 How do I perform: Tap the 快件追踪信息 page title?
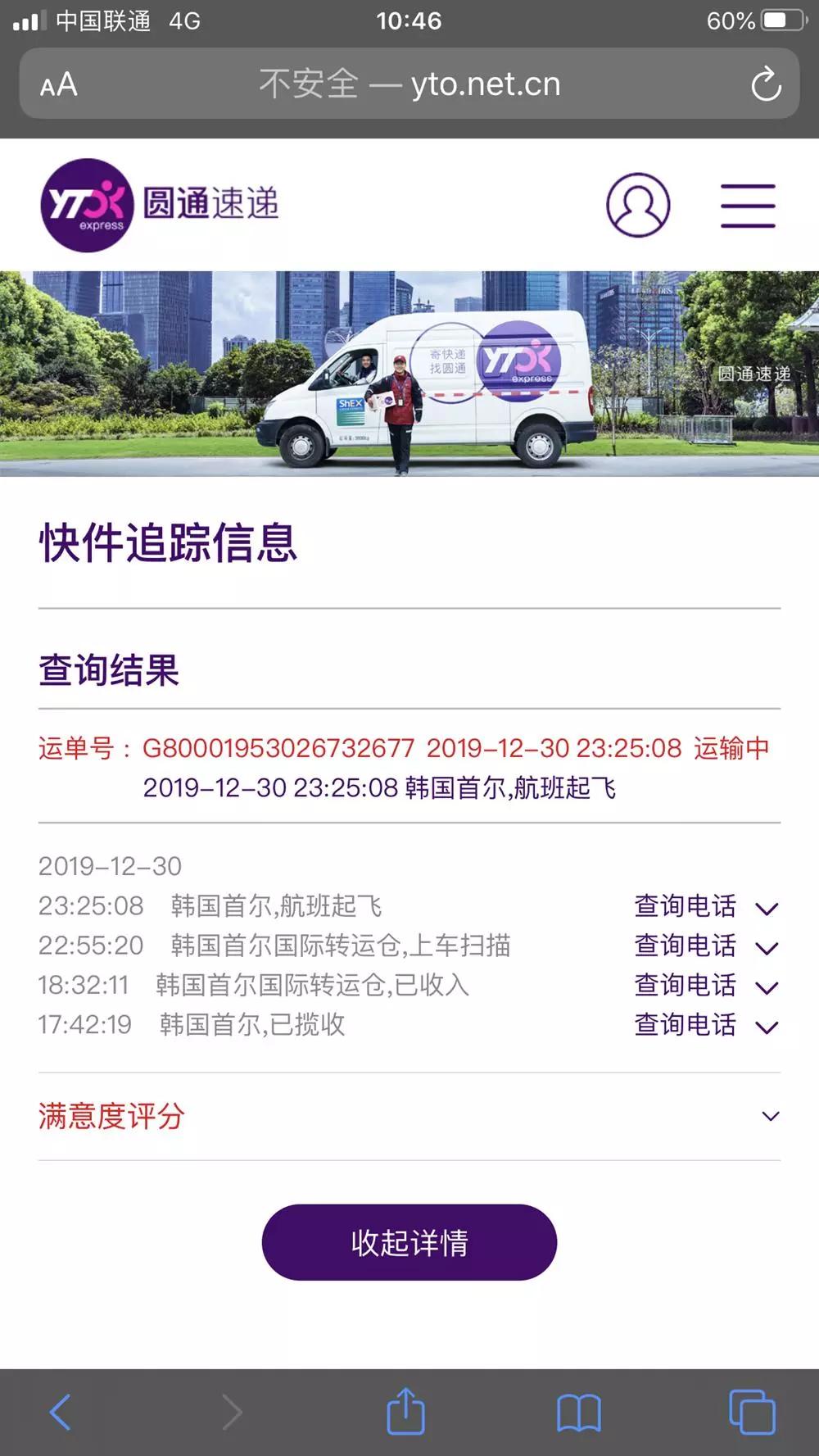pyautogui.click(x=168, y=541)
